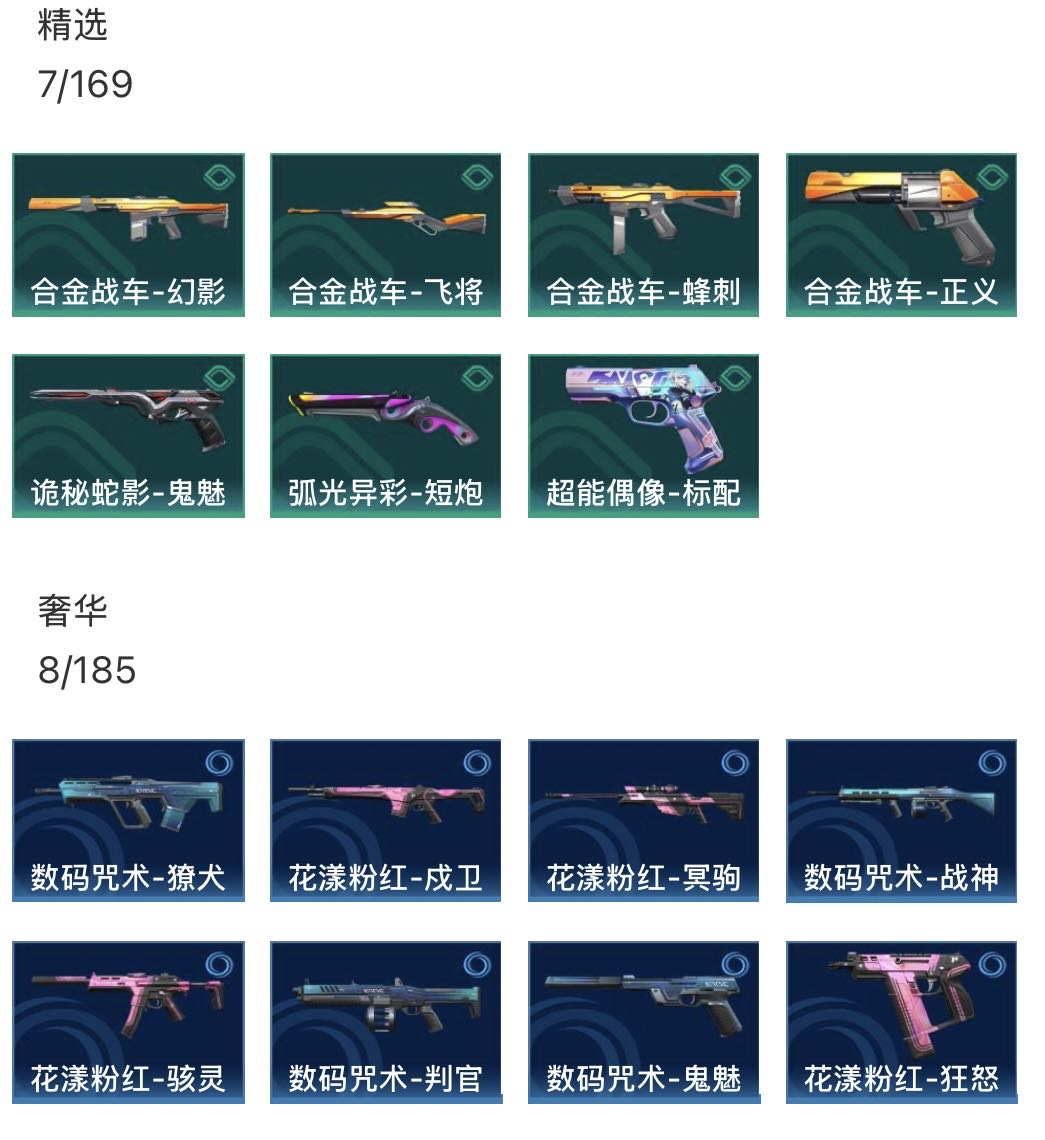Select the 花漾粉红-戍卫 skin card
The image size is (1045, 1140).
tap(385, 820)
